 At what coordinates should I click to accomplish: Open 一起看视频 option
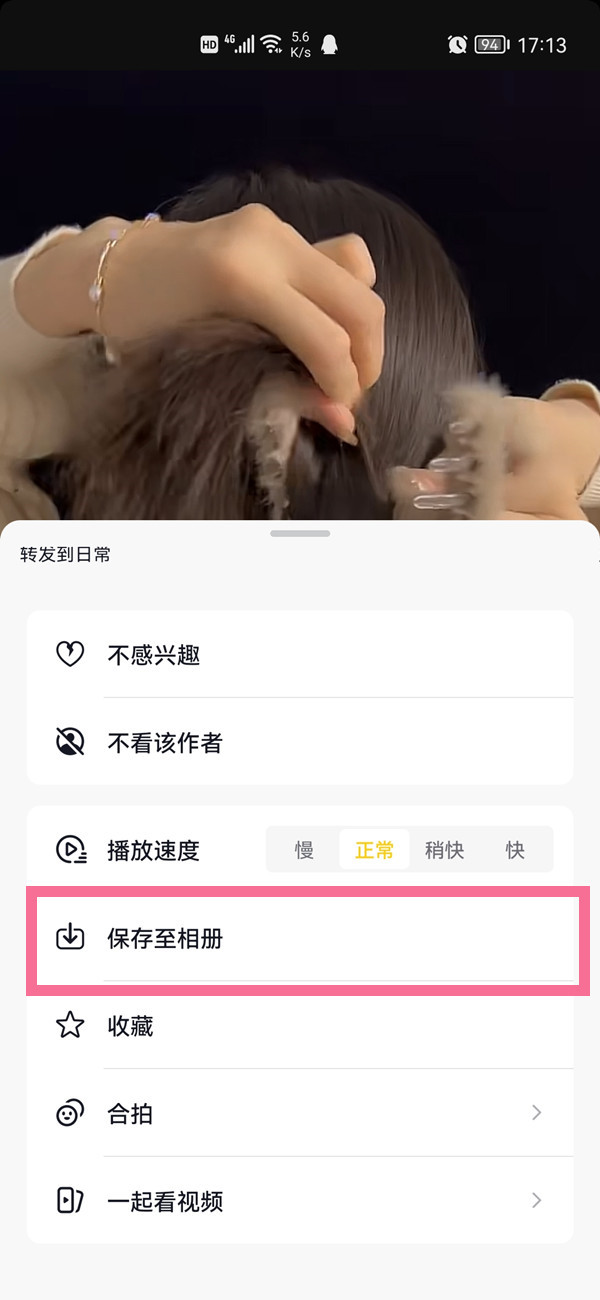[x=300, y=1200]
